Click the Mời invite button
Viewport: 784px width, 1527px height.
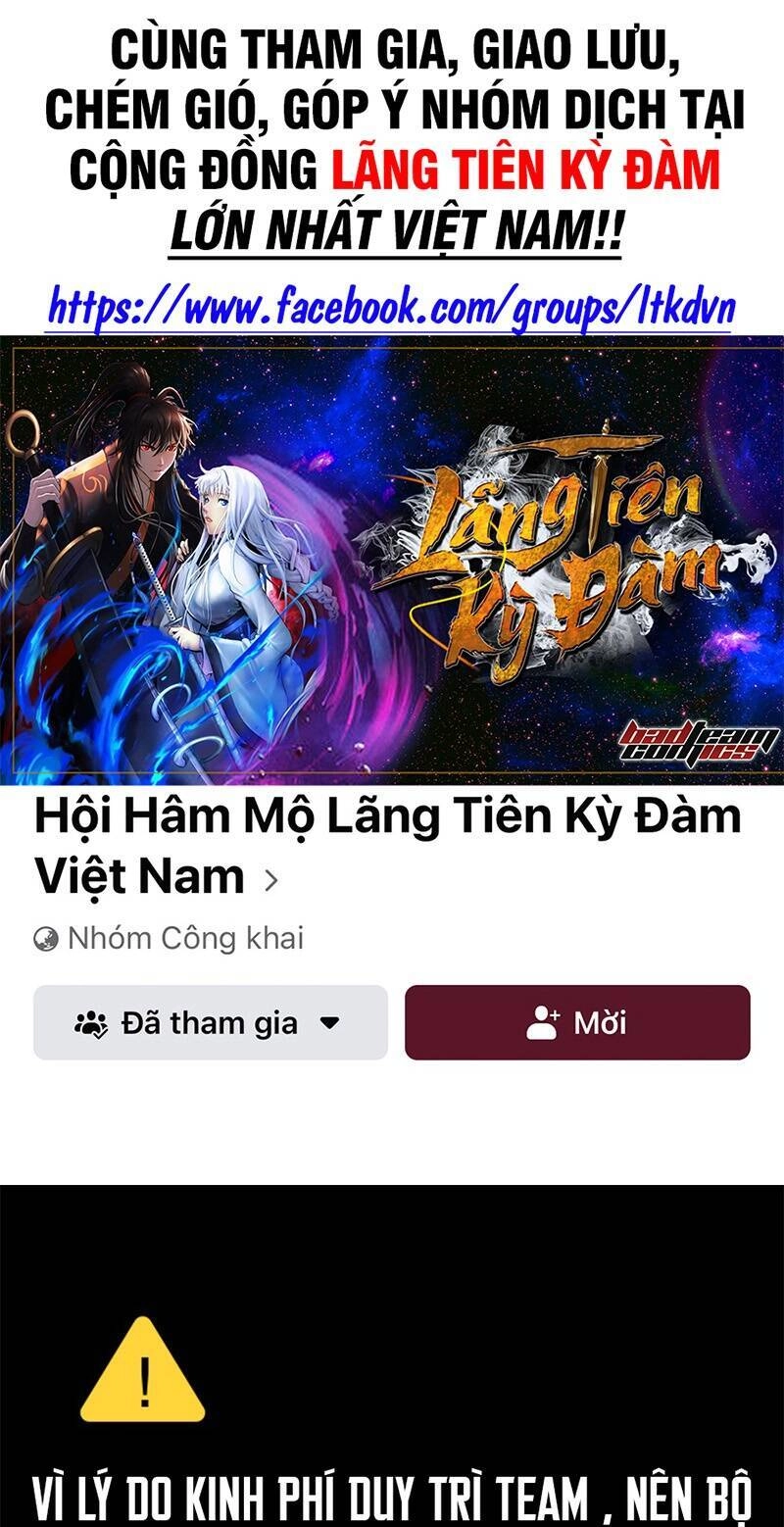(x=575, y=1023)
